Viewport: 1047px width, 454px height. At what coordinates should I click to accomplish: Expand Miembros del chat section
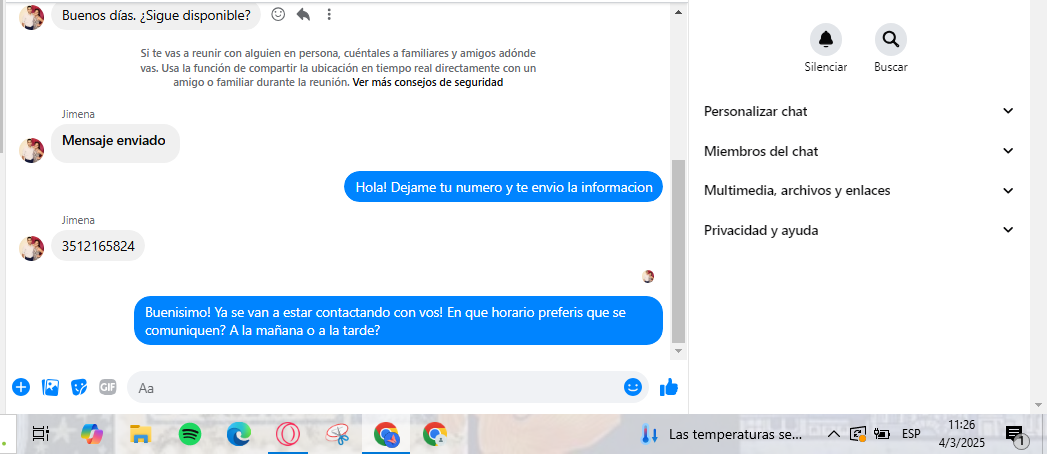tap(859, 151)
